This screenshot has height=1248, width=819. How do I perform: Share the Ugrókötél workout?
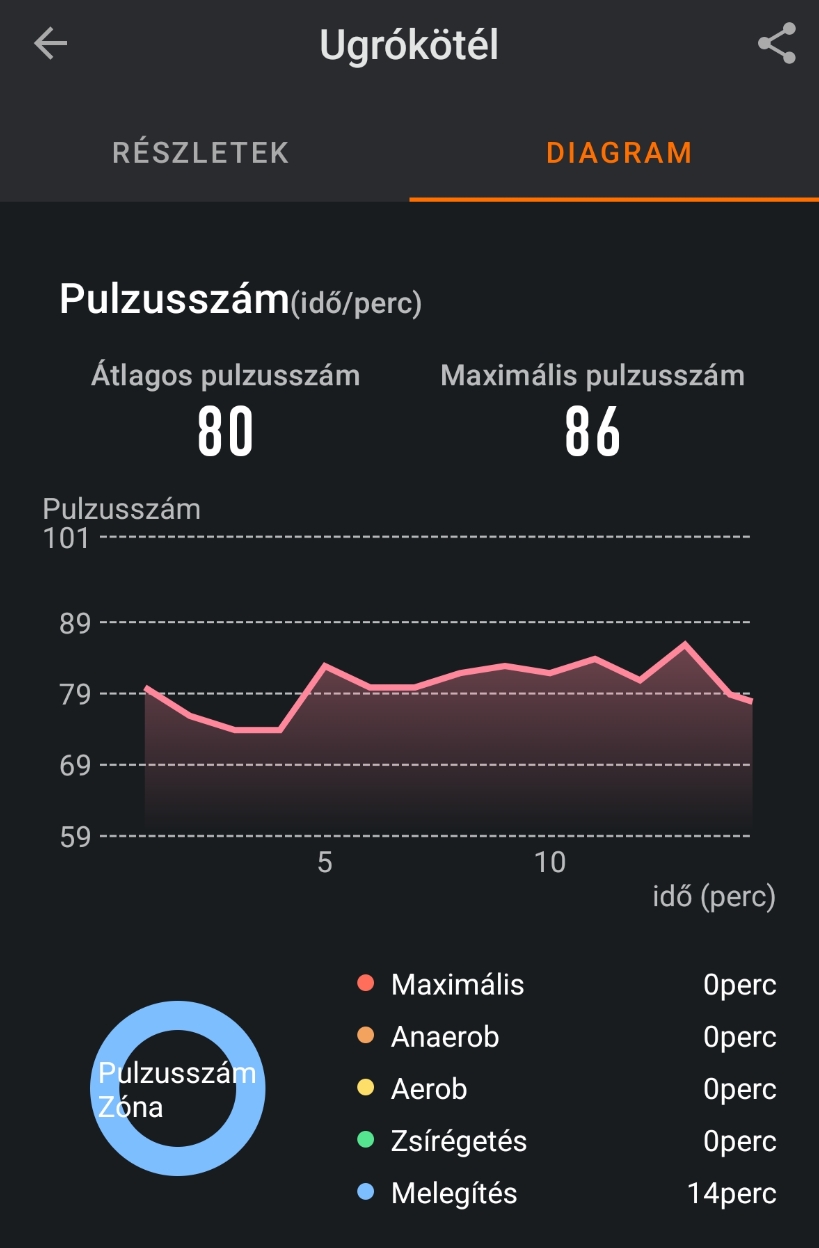(776, 44)
